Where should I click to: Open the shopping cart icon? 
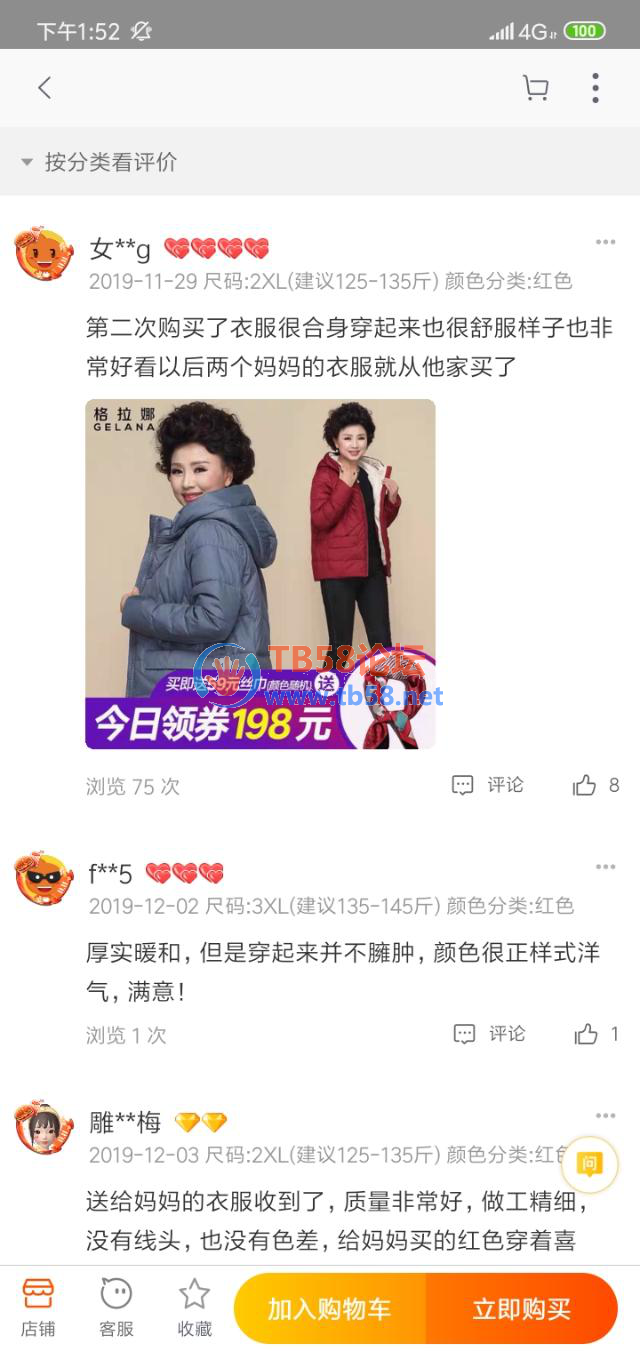click(x=536, y=88)
